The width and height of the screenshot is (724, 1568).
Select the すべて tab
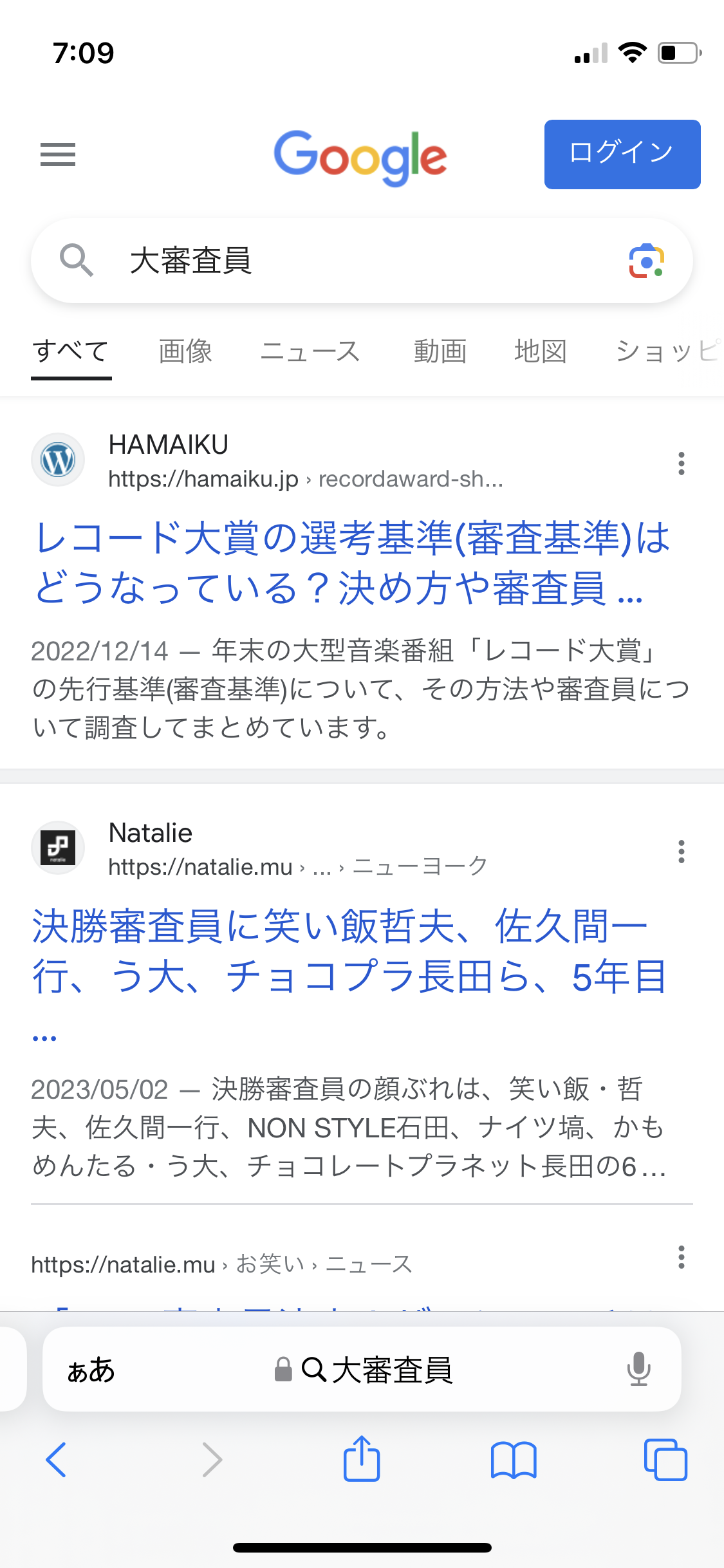tap(71, 351)
